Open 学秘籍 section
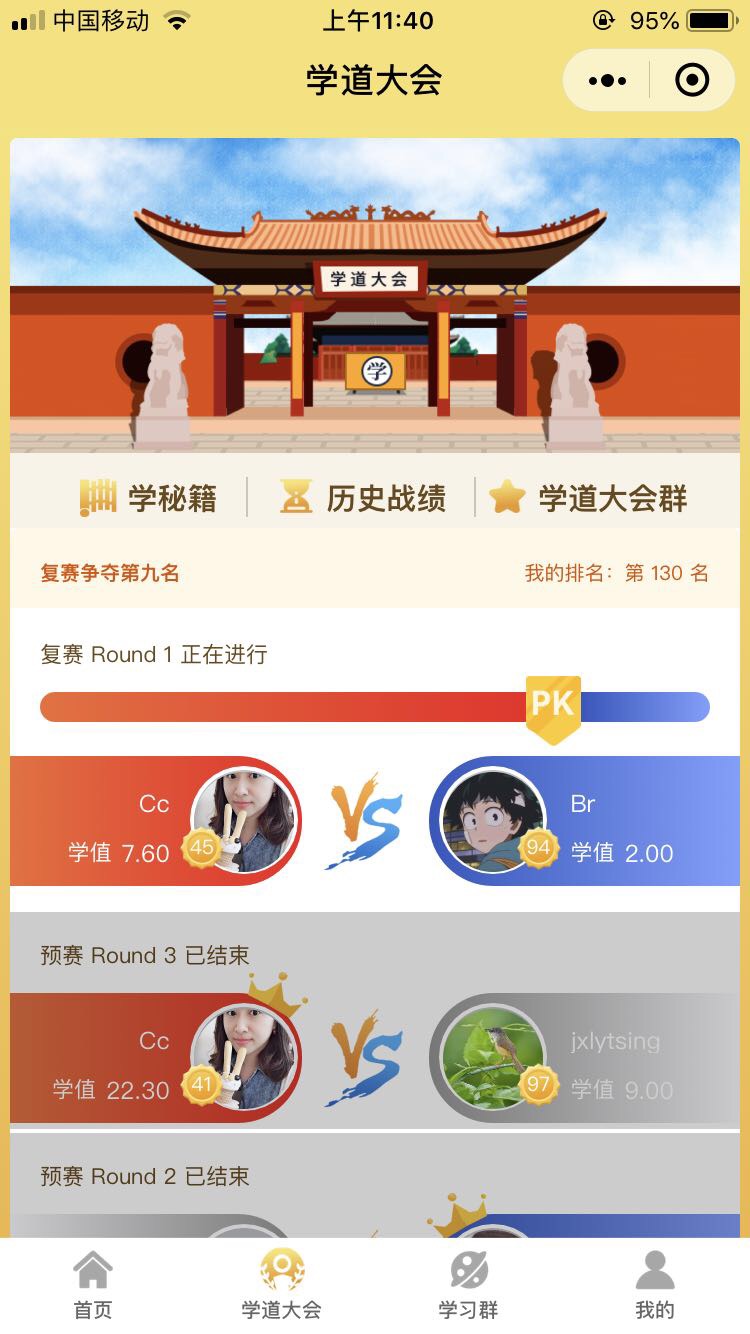This screenshot has height=1334, width=750. click(x=148, y=497)
